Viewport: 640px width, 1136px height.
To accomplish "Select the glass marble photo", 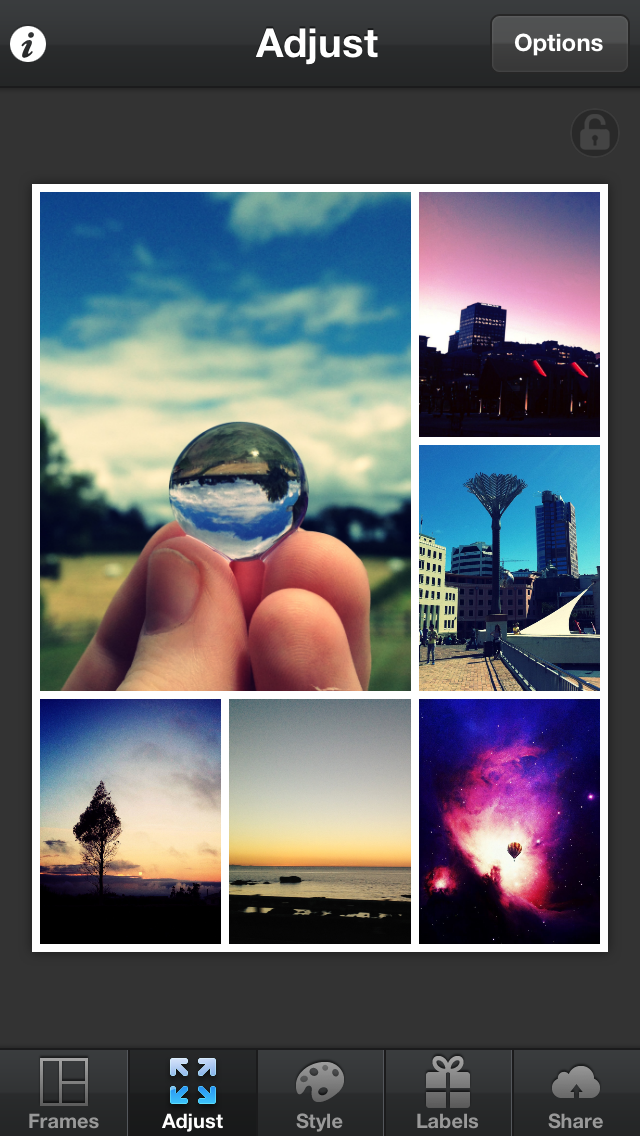I will coord(225,441).
